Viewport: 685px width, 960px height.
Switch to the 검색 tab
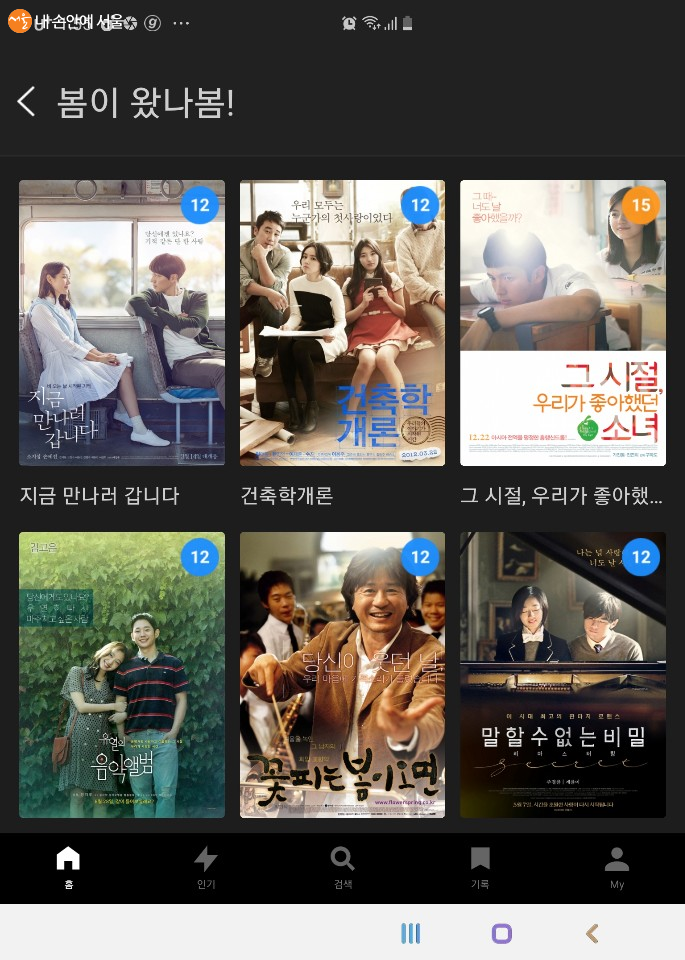[342, 867]
